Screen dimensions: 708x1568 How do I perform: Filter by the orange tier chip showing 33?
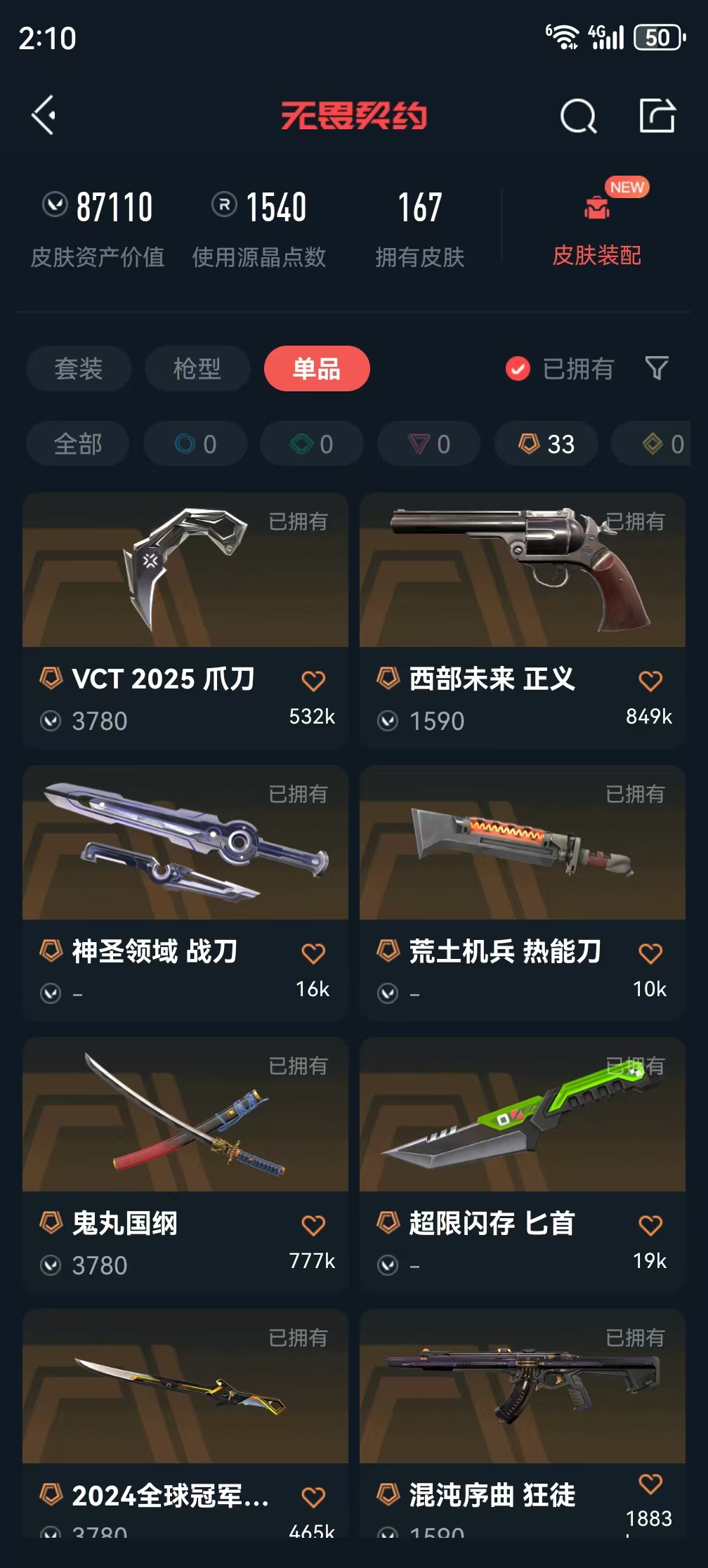(x=546, y=444)
